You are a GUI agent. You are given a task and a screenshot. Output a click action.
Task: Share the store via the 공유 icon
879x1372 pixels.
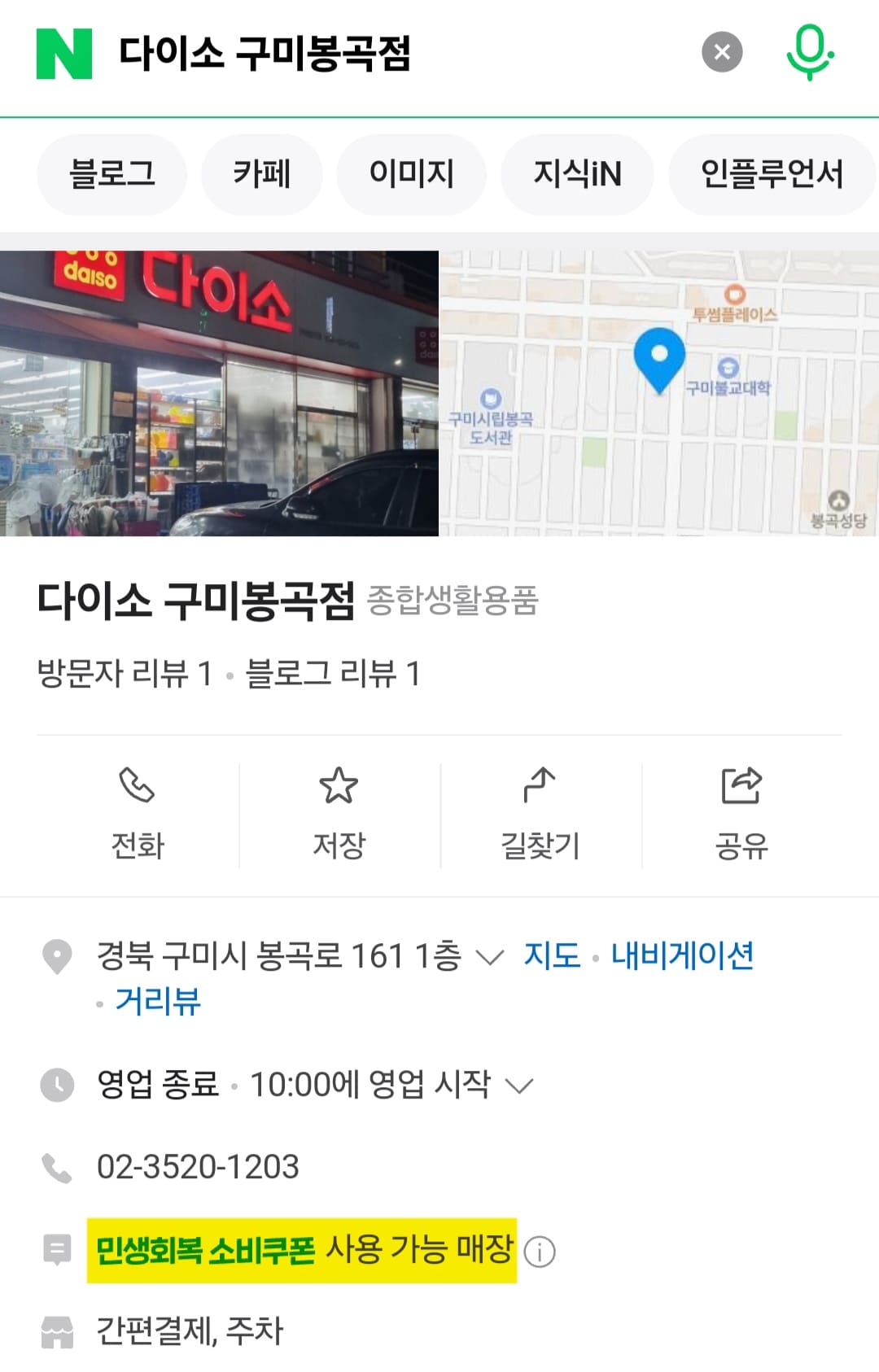click(740, 785)
